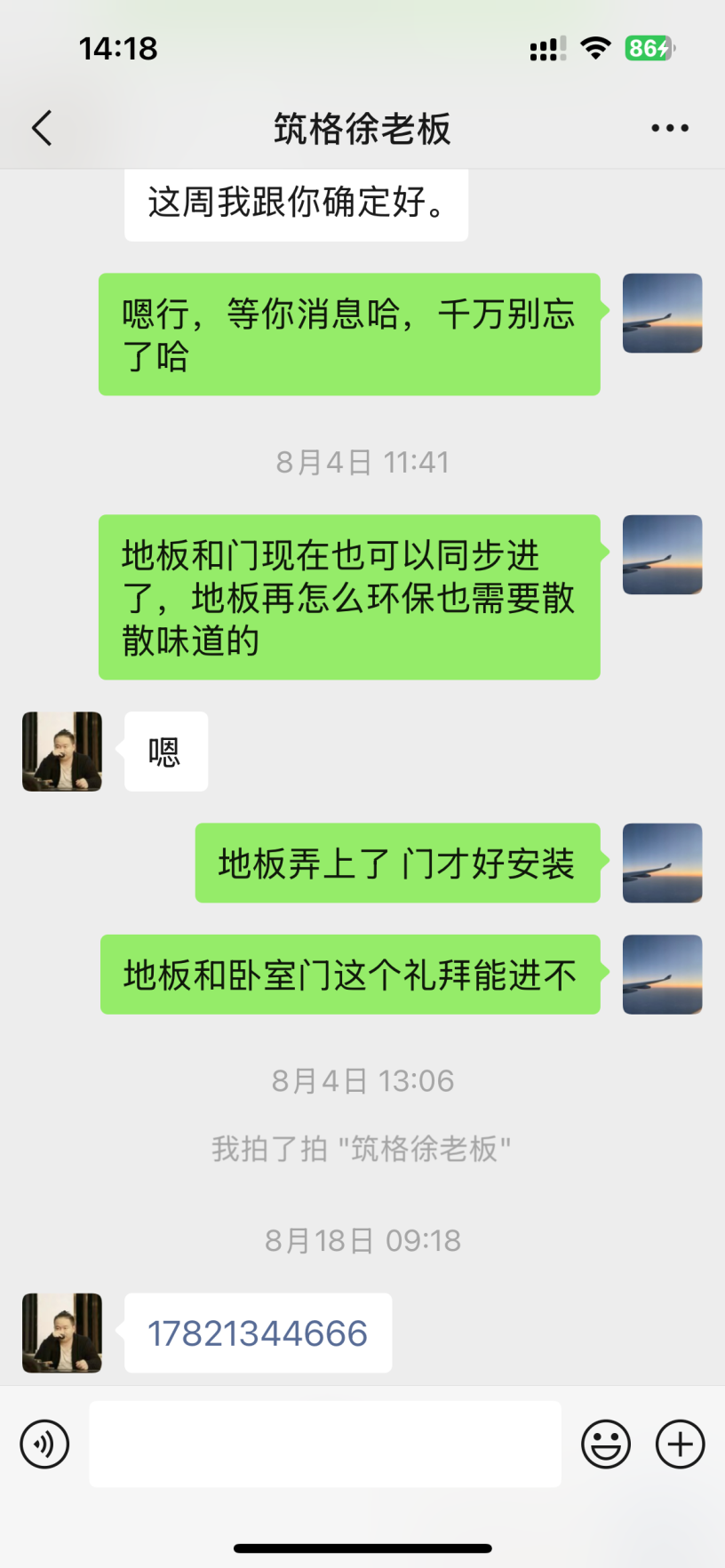This screenshot has height=1568, width=725.
Task: Open 筑格徐老板's avatar beside the 嗯 message
Action: [x=62, y=752]
